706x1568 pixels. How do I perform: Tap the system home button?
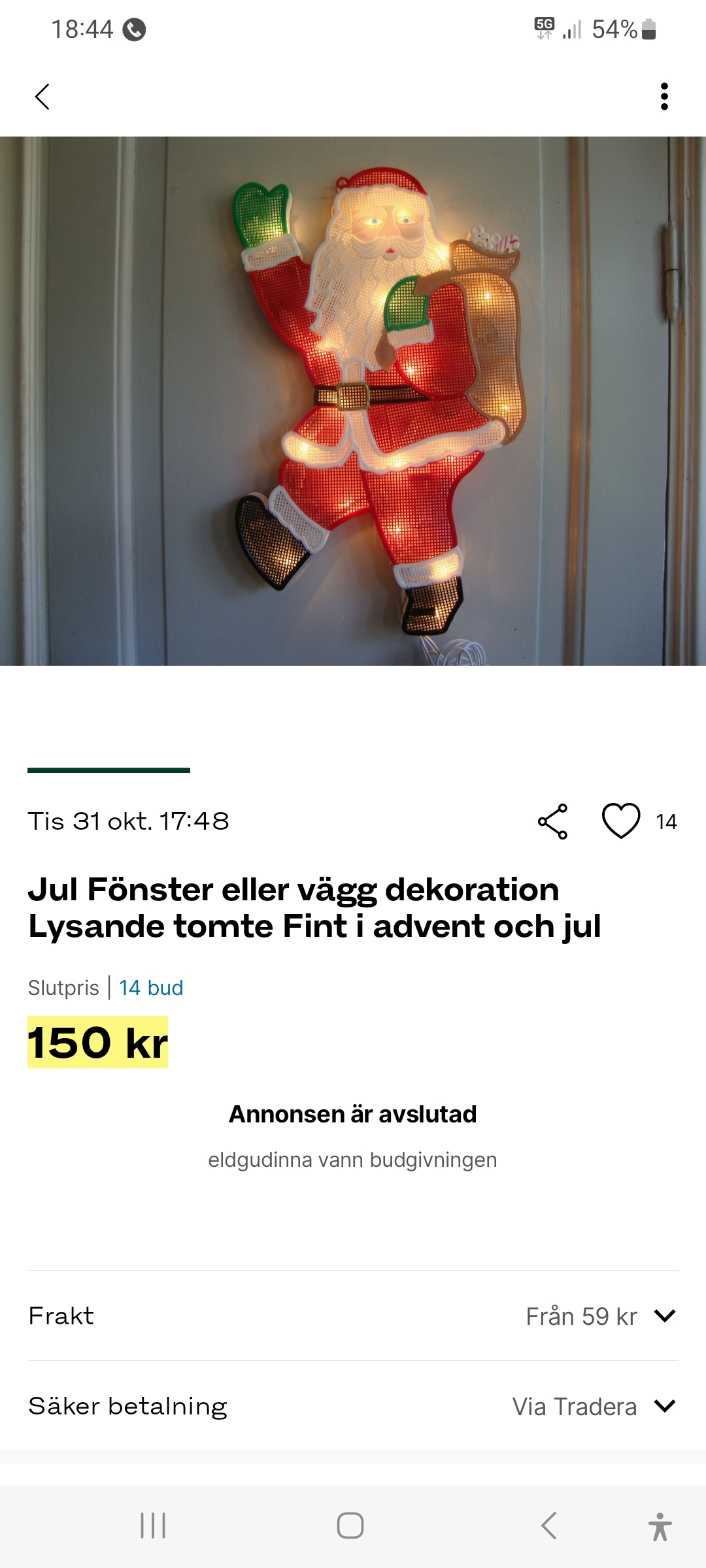pos(350,1526)
